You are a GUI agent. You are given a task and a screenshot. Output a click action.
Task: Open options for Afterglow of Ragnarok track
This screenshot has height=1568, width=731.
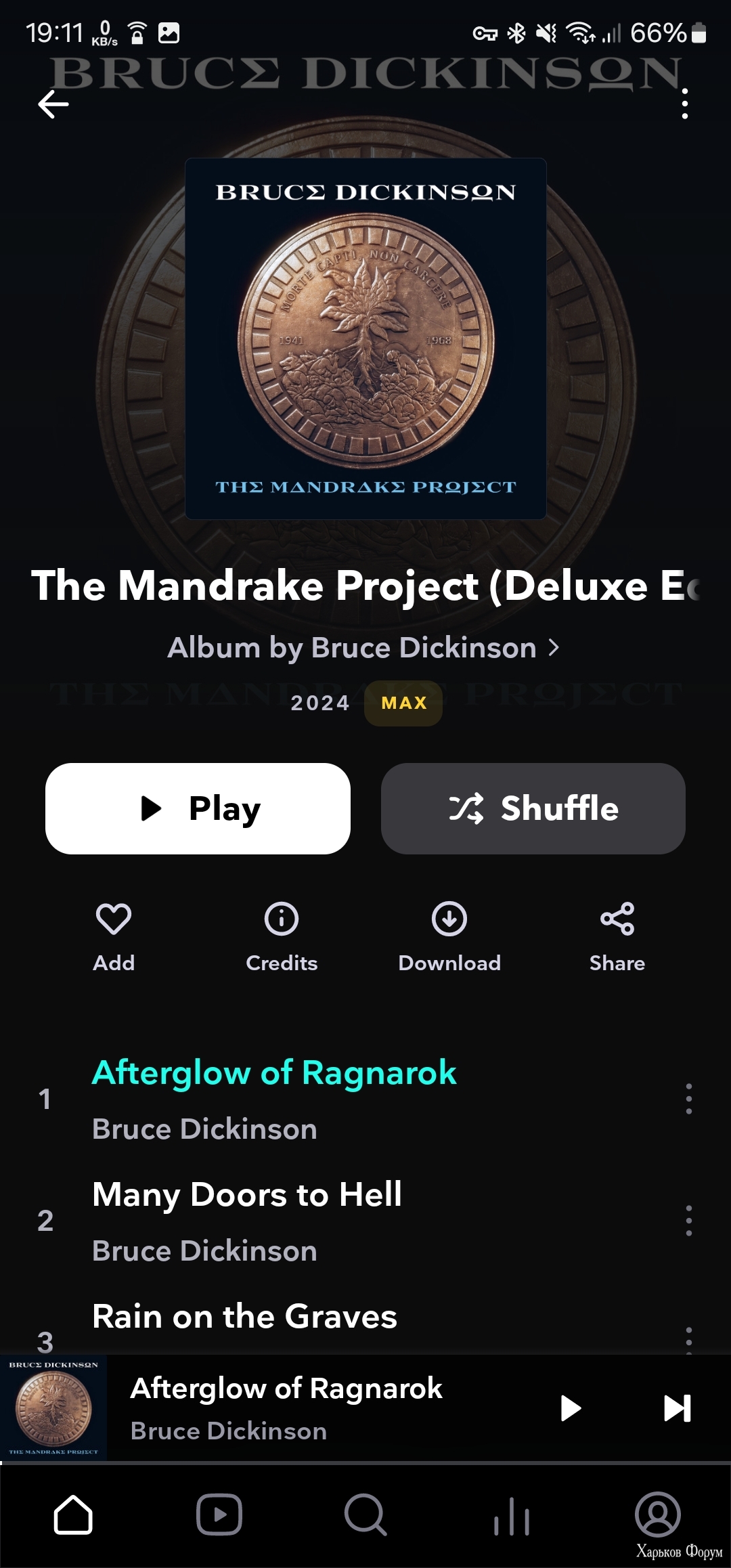(x=688, y=1098)
